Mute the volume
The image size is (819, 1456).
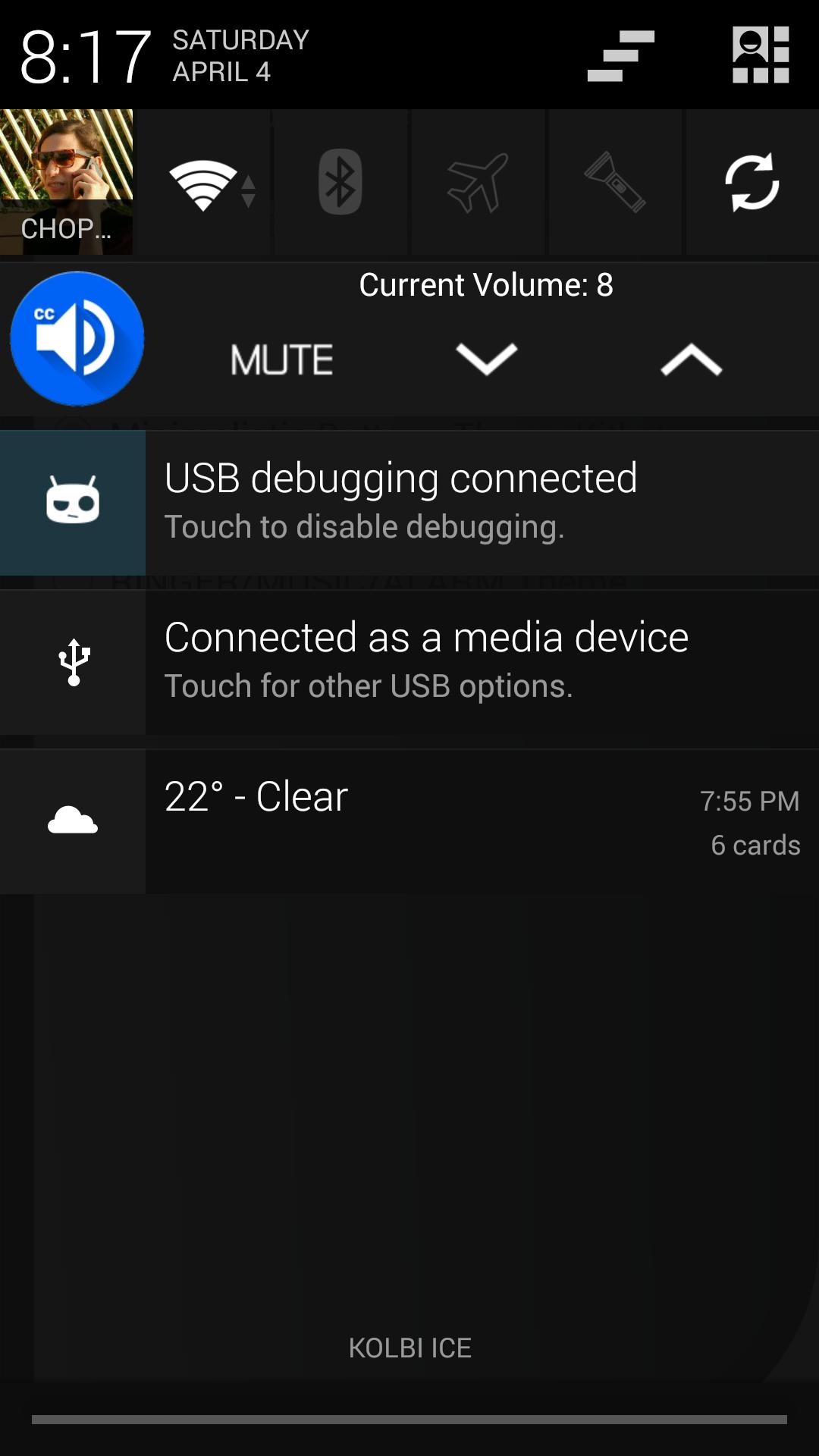[x=282, y=359]
